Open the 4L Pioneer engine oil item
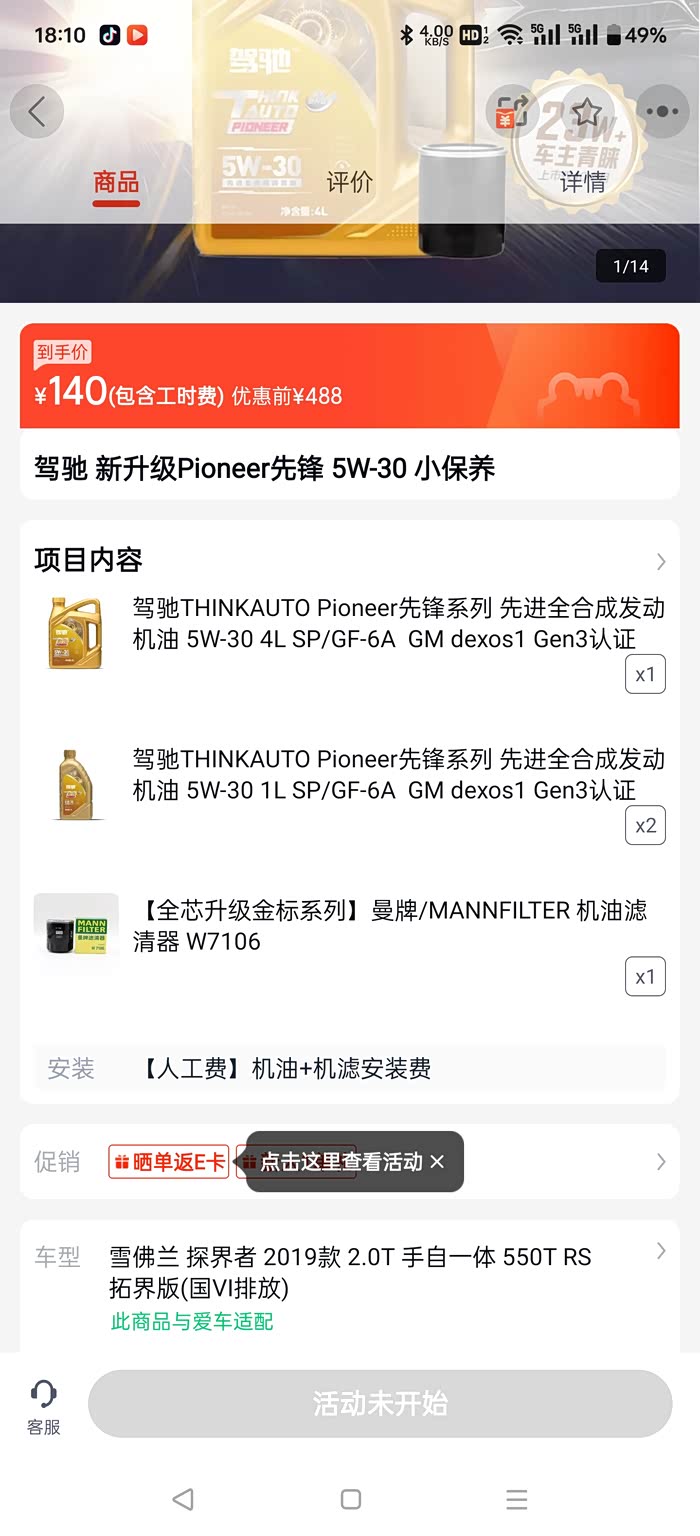 tap(398, 623)
